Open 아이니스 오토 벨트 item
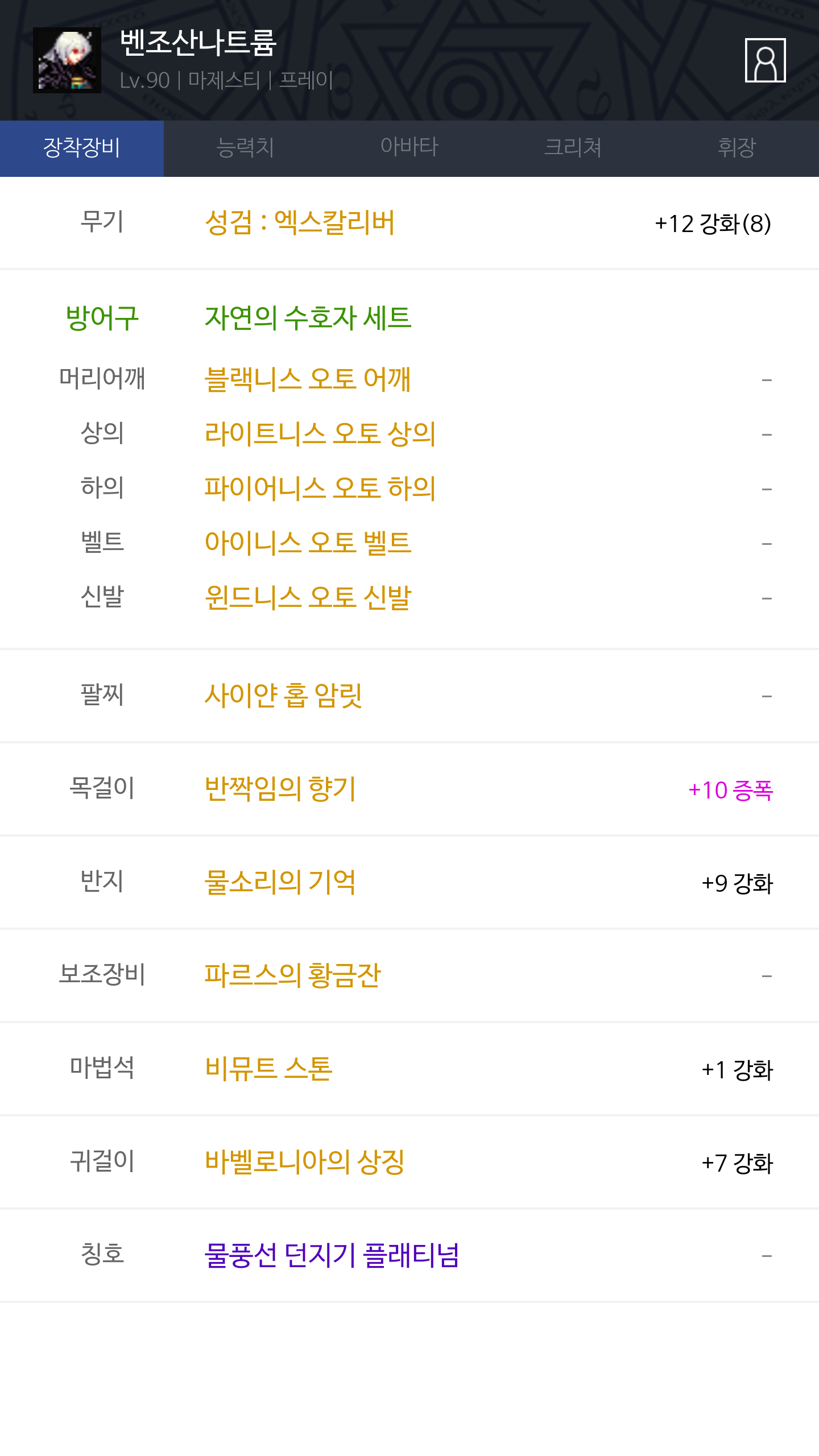819x1456 pixels. coord(308,543)
